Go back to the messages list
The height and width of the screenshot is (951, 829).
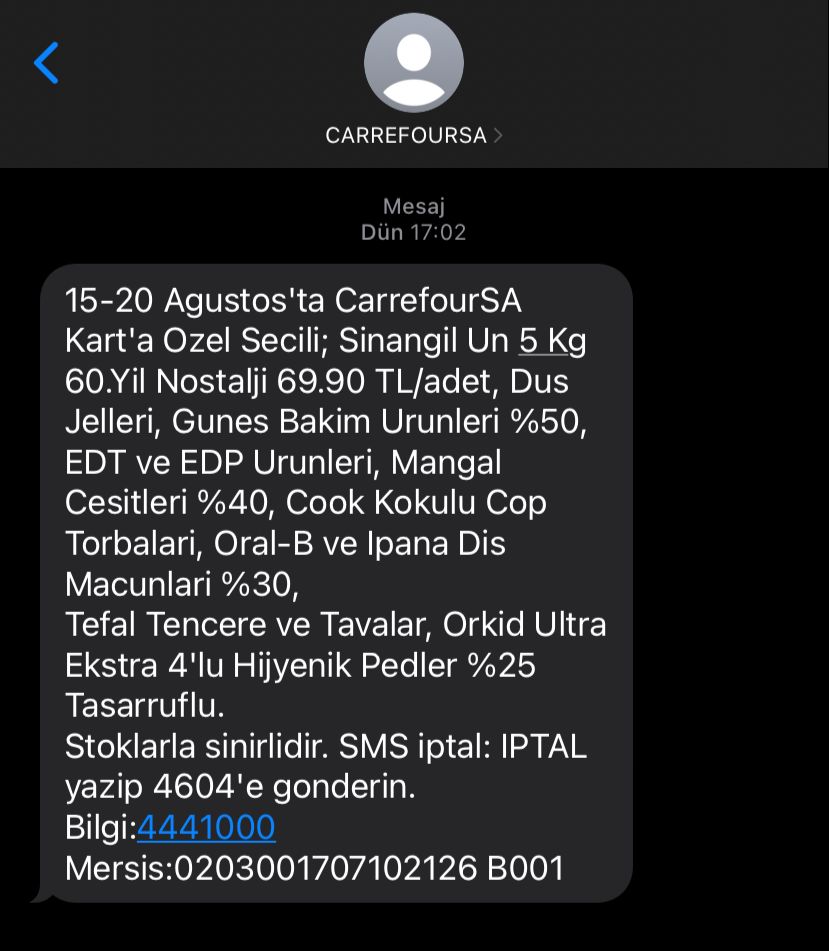pyautogui.click(x=46, y=63)
